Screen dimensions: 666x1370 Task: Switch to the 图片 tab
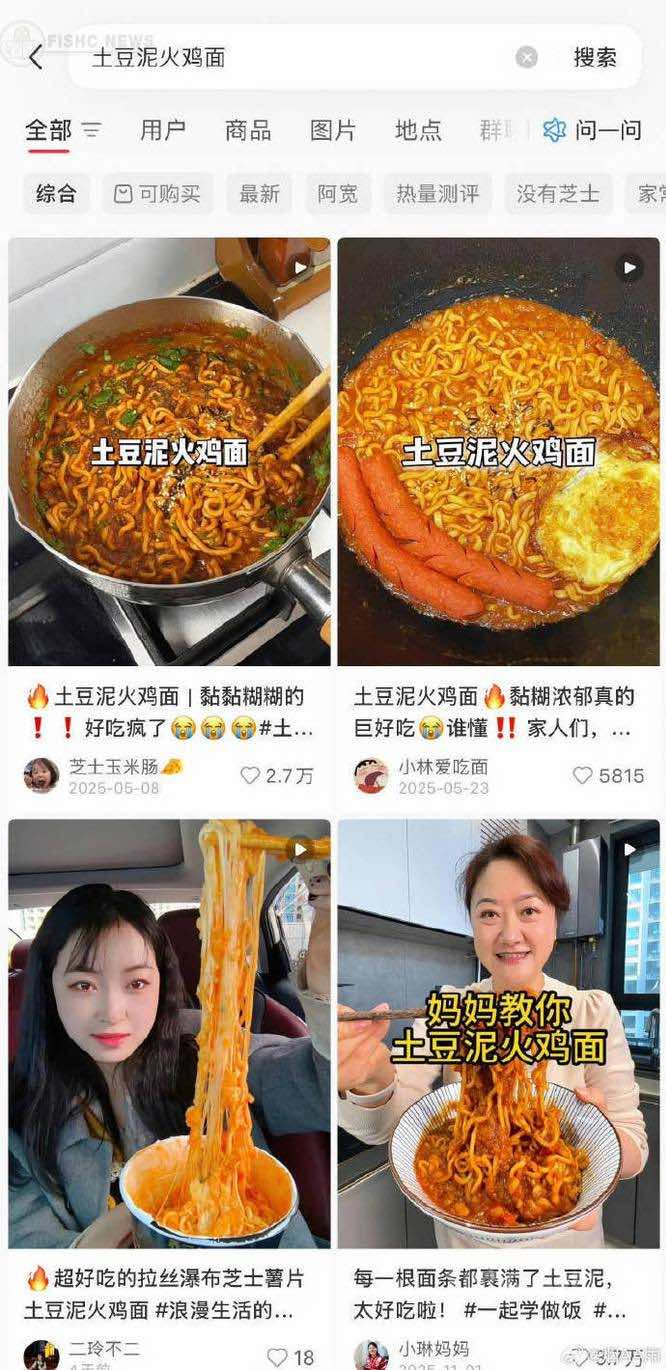point(333,130)
